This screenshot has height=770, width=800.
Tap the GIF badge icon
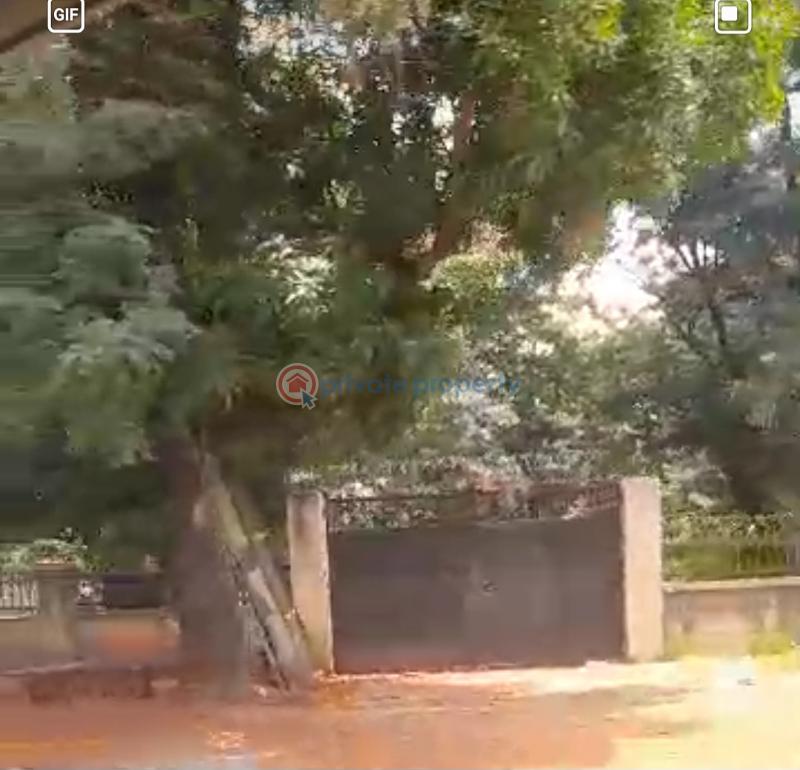click(66, 15)
